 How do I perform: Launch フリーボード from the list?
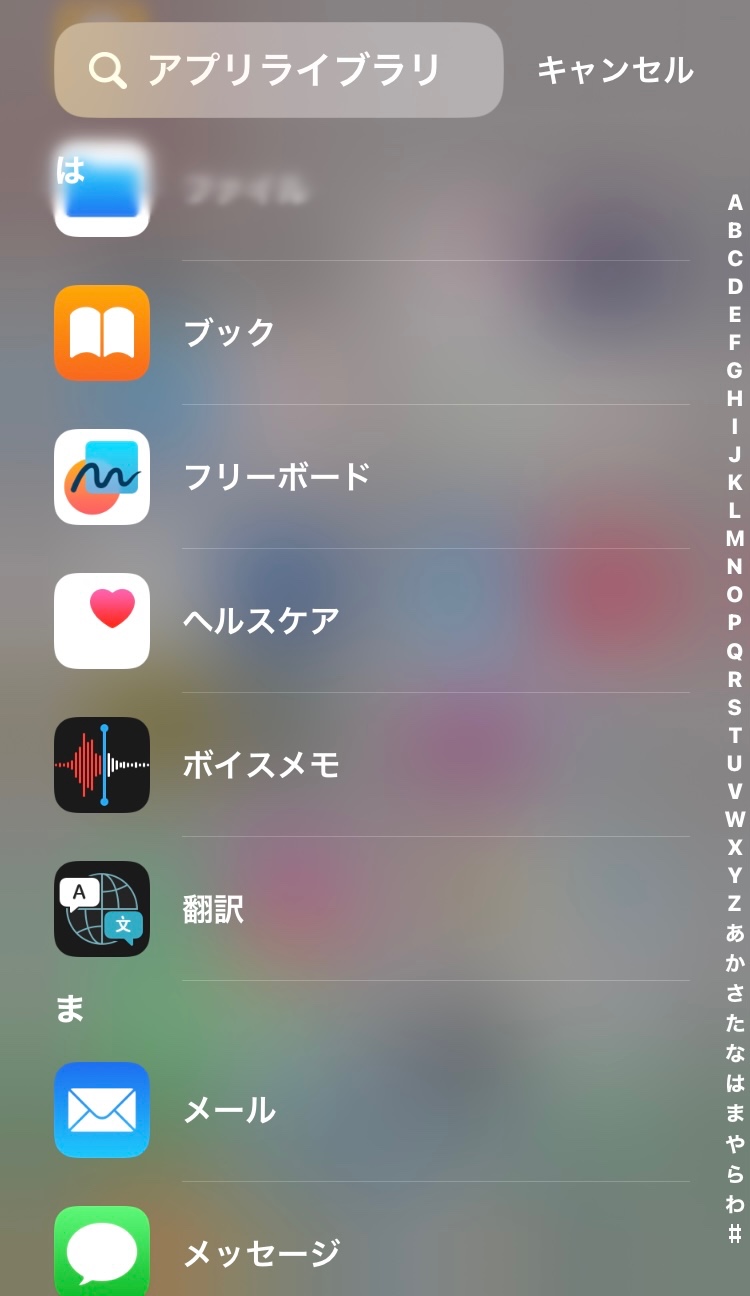[x=102, y=477]
